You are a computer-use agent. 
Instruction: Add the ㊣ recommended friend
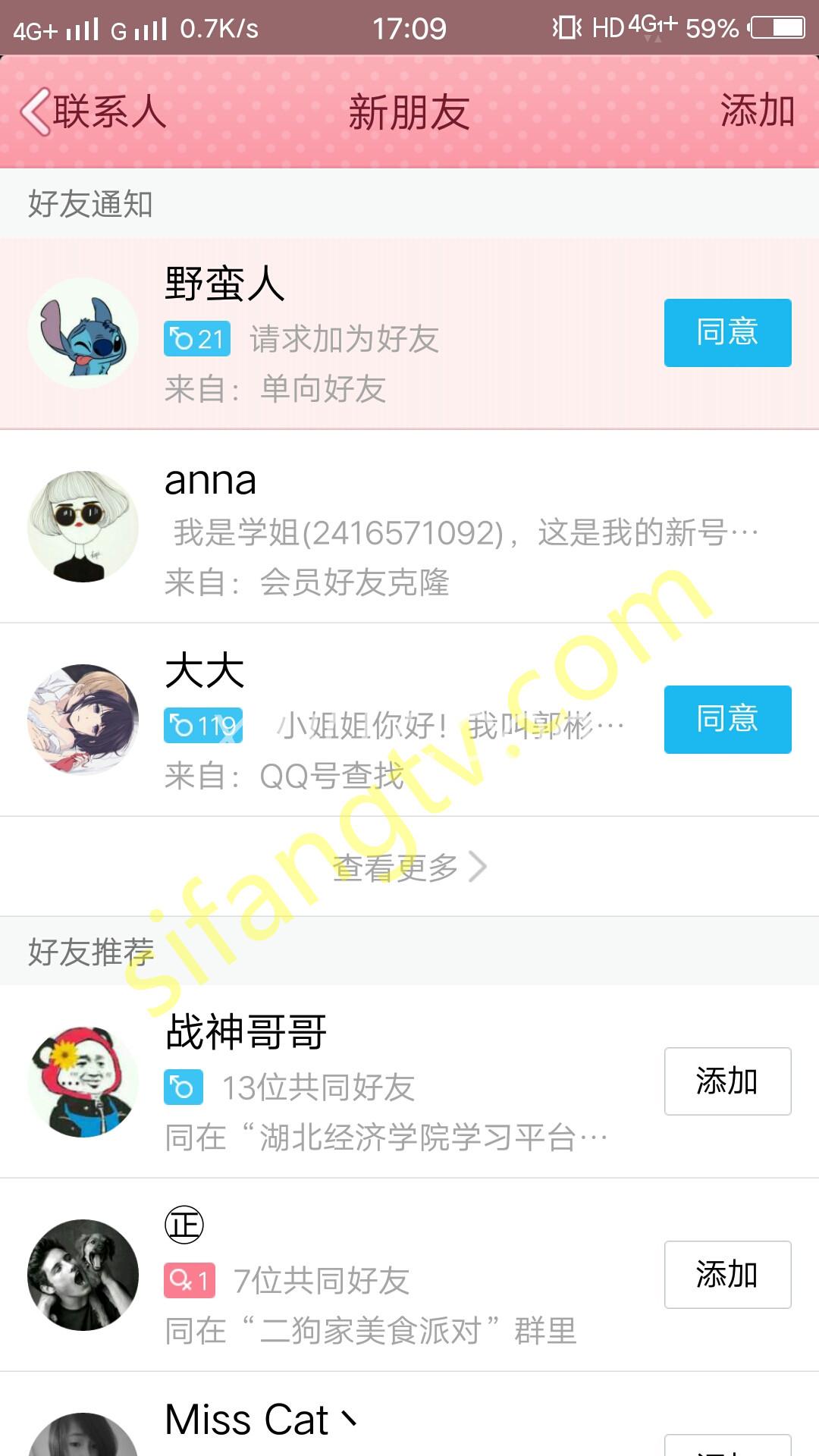point(727,1275)
